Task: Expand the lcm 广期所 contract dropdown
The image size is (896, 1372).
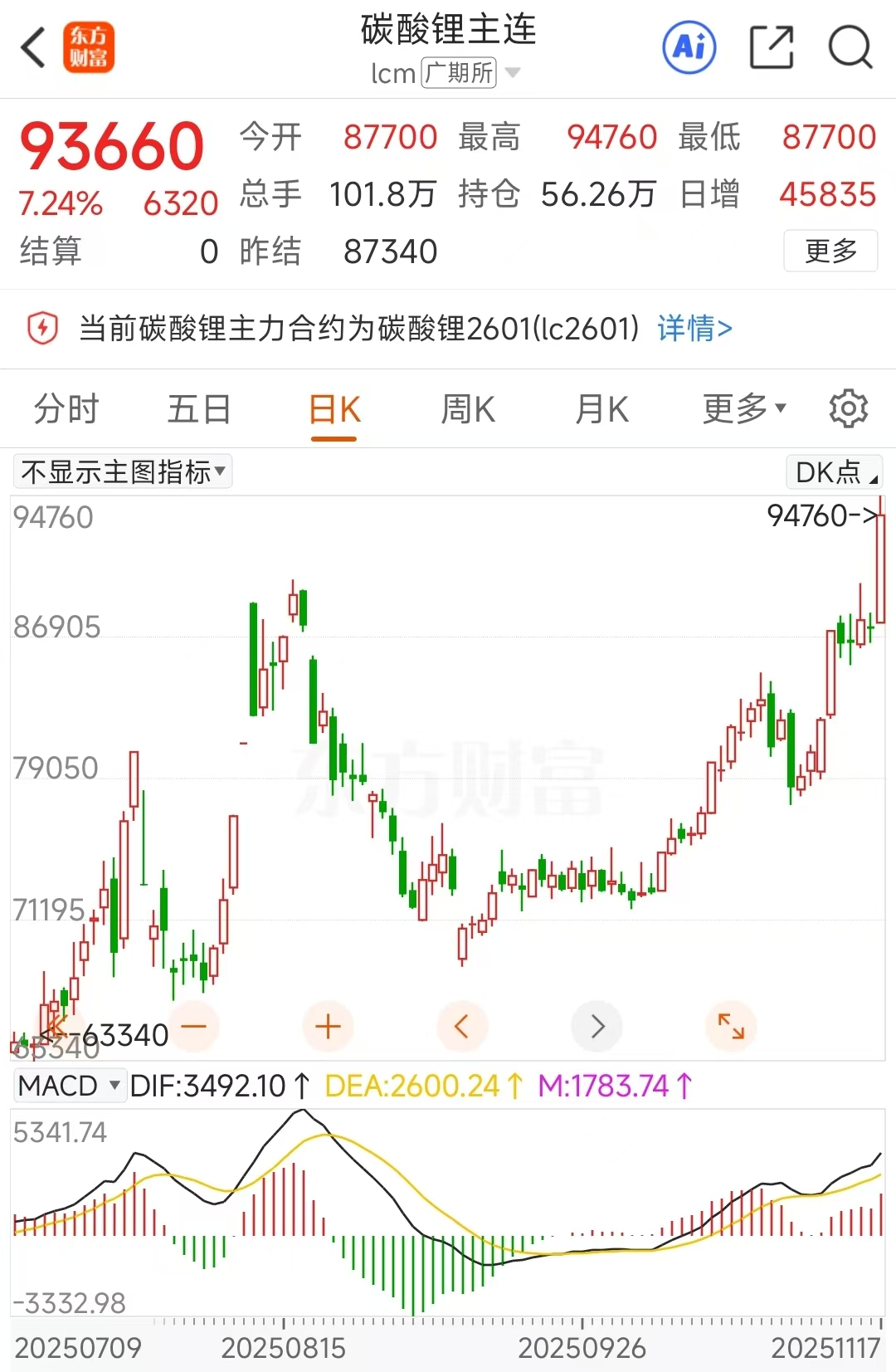Action: tap(512, 73)
